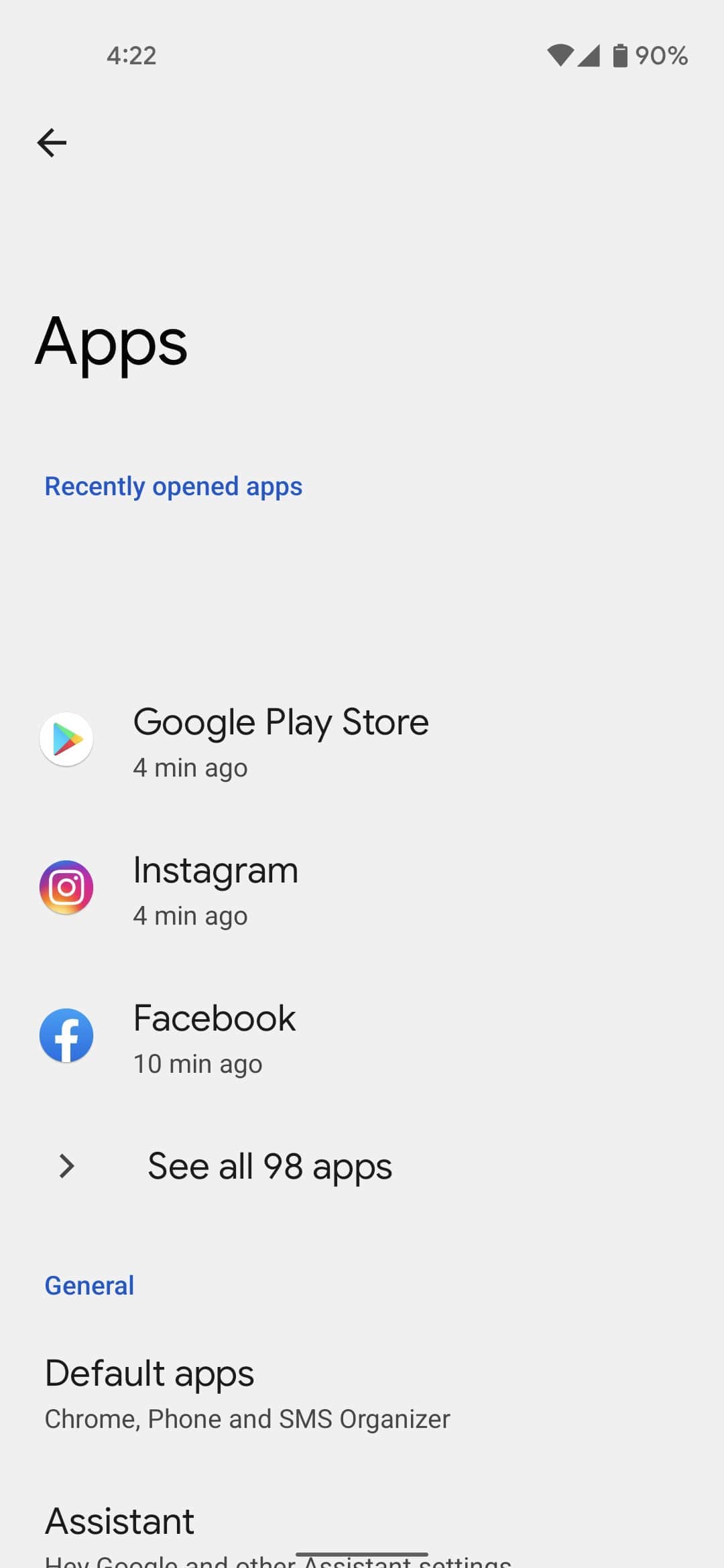The height and width of the screenshot is (1568, 724).
Task: Tap the Facebook 10 min ago timestamp
Action: (x=197, y=1063)
